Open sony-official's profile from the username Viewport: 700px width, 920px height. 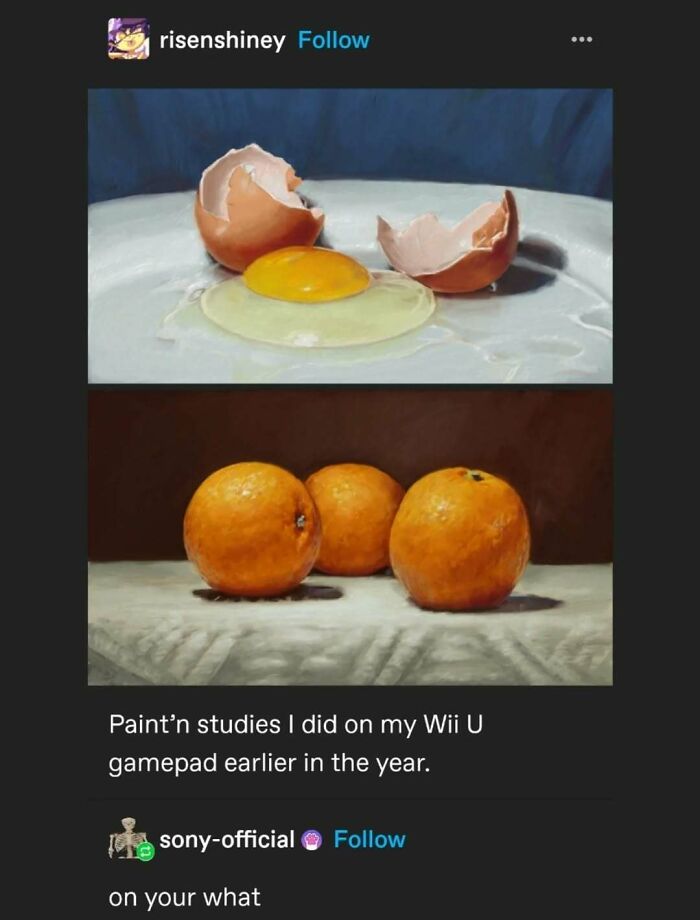226,839
